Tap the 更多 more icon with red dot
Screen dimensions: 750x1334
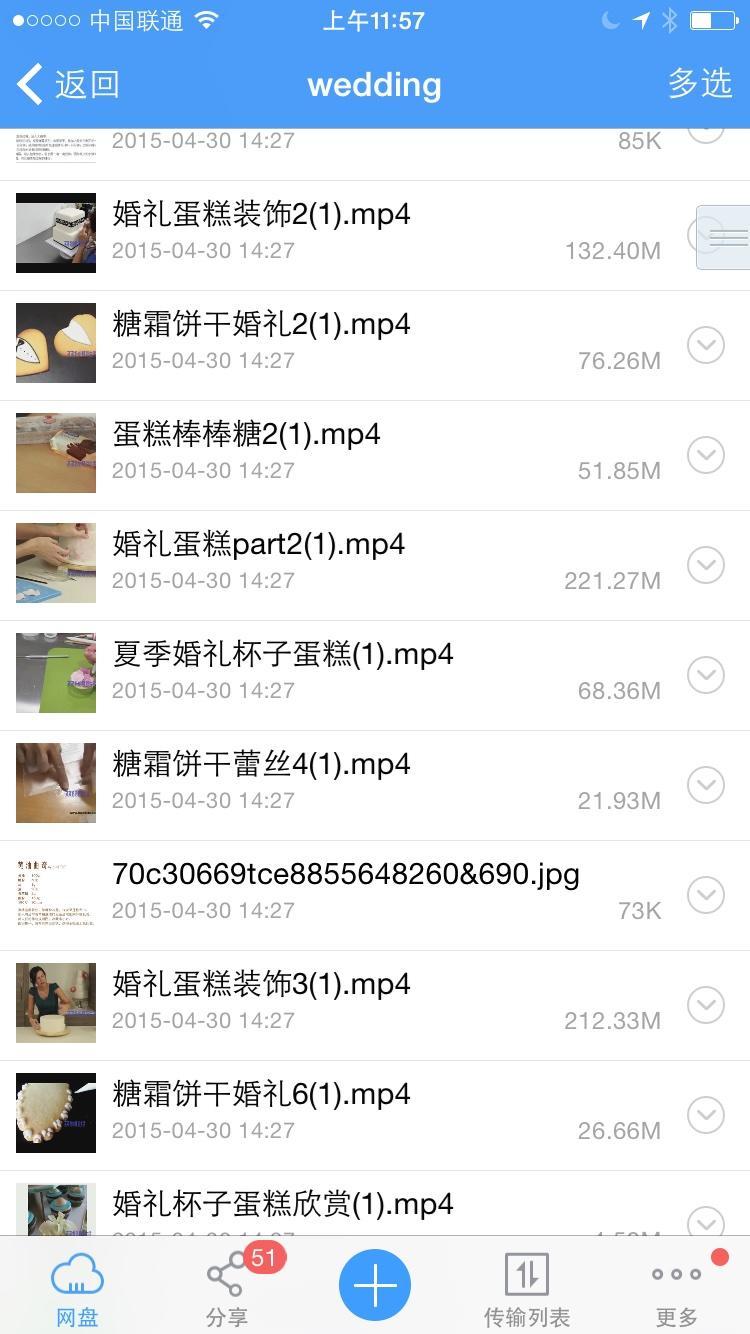tap(676, 1274)
